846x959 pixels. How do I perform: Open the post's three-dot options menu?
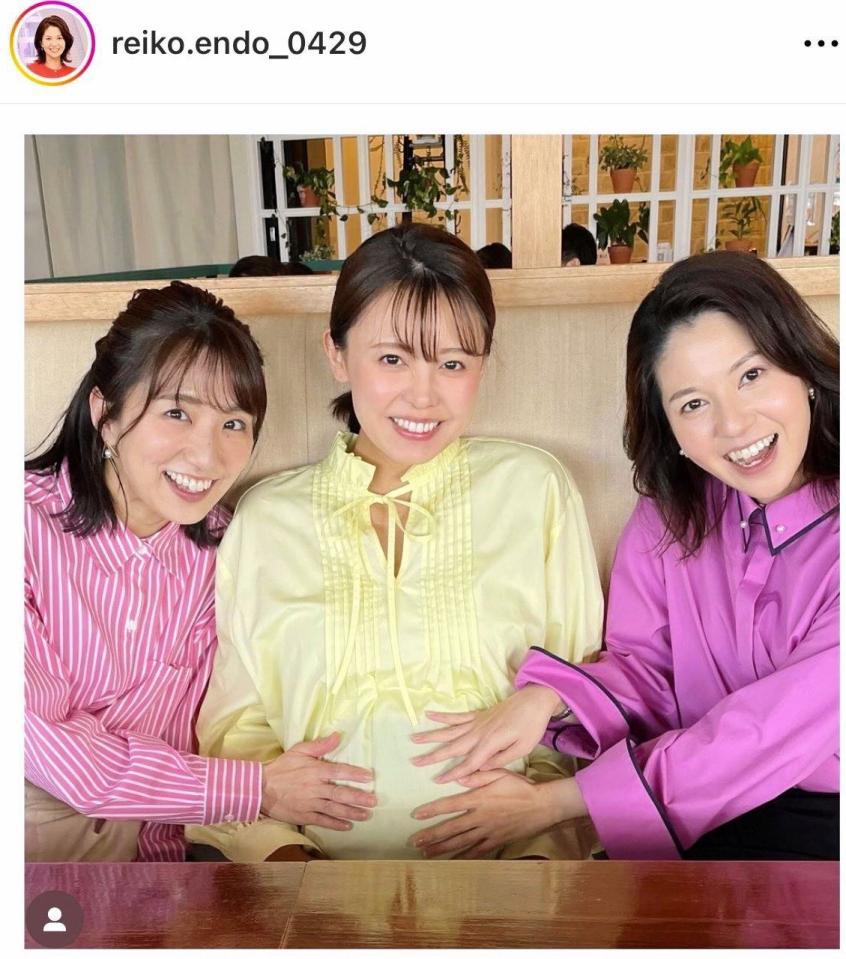pos(820,44)
